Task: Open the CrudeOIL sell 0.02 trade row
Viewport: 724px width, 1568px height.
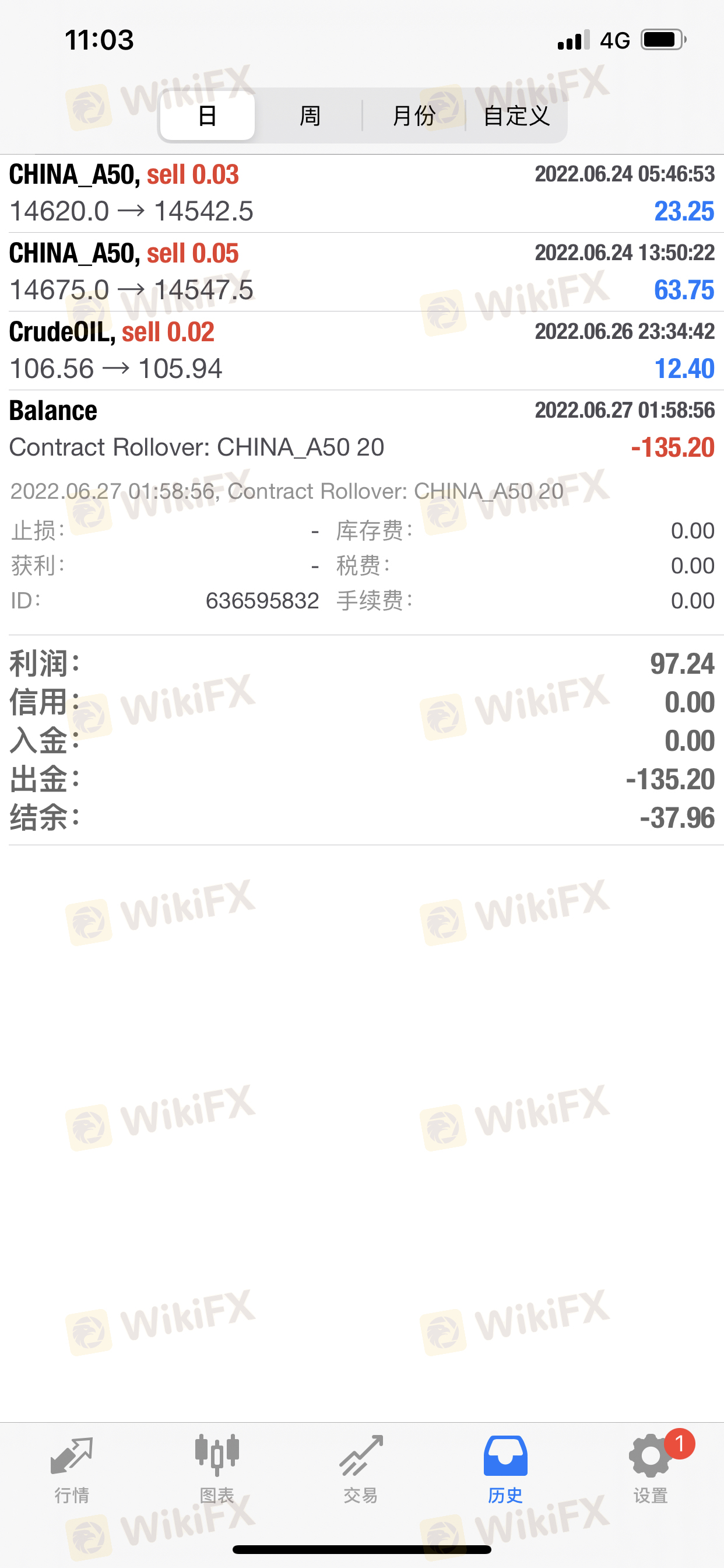Action: 362,351
